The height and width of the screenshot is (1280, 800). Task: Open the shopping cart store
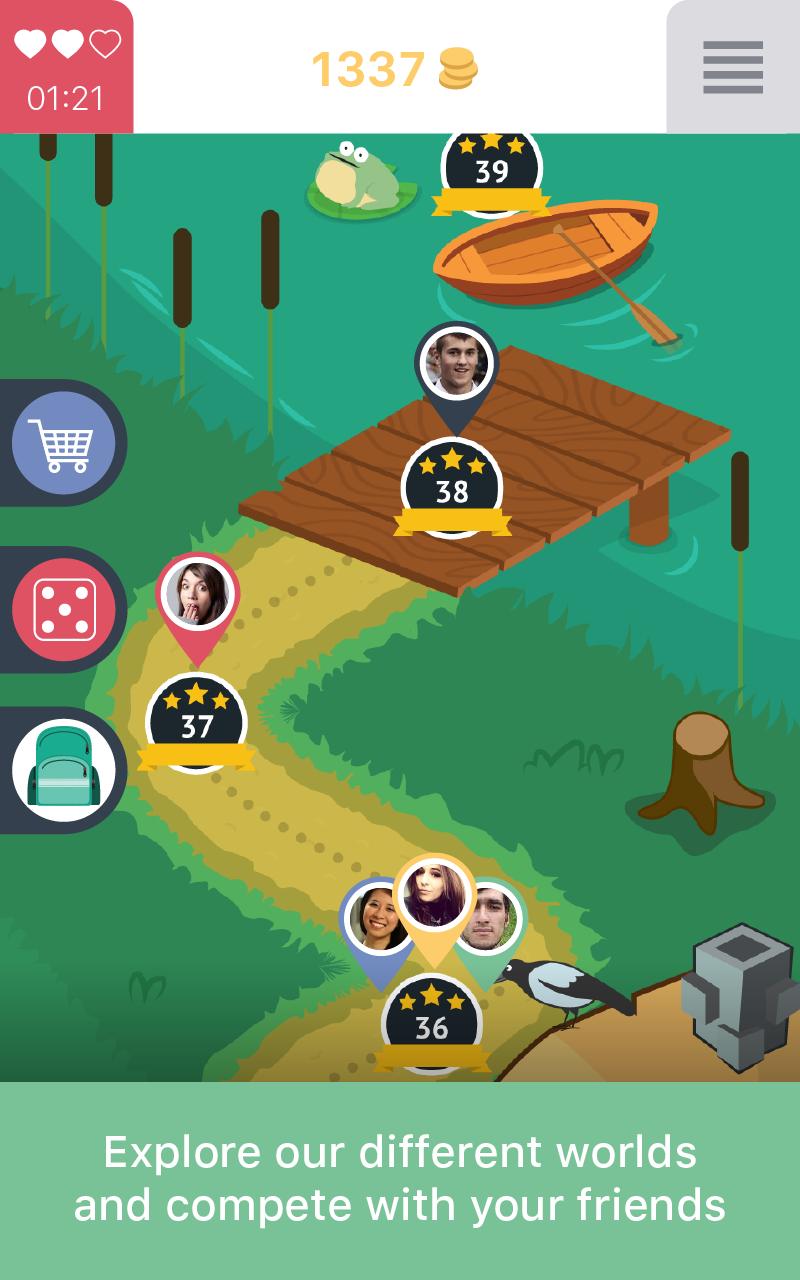[x=62, y=443]
